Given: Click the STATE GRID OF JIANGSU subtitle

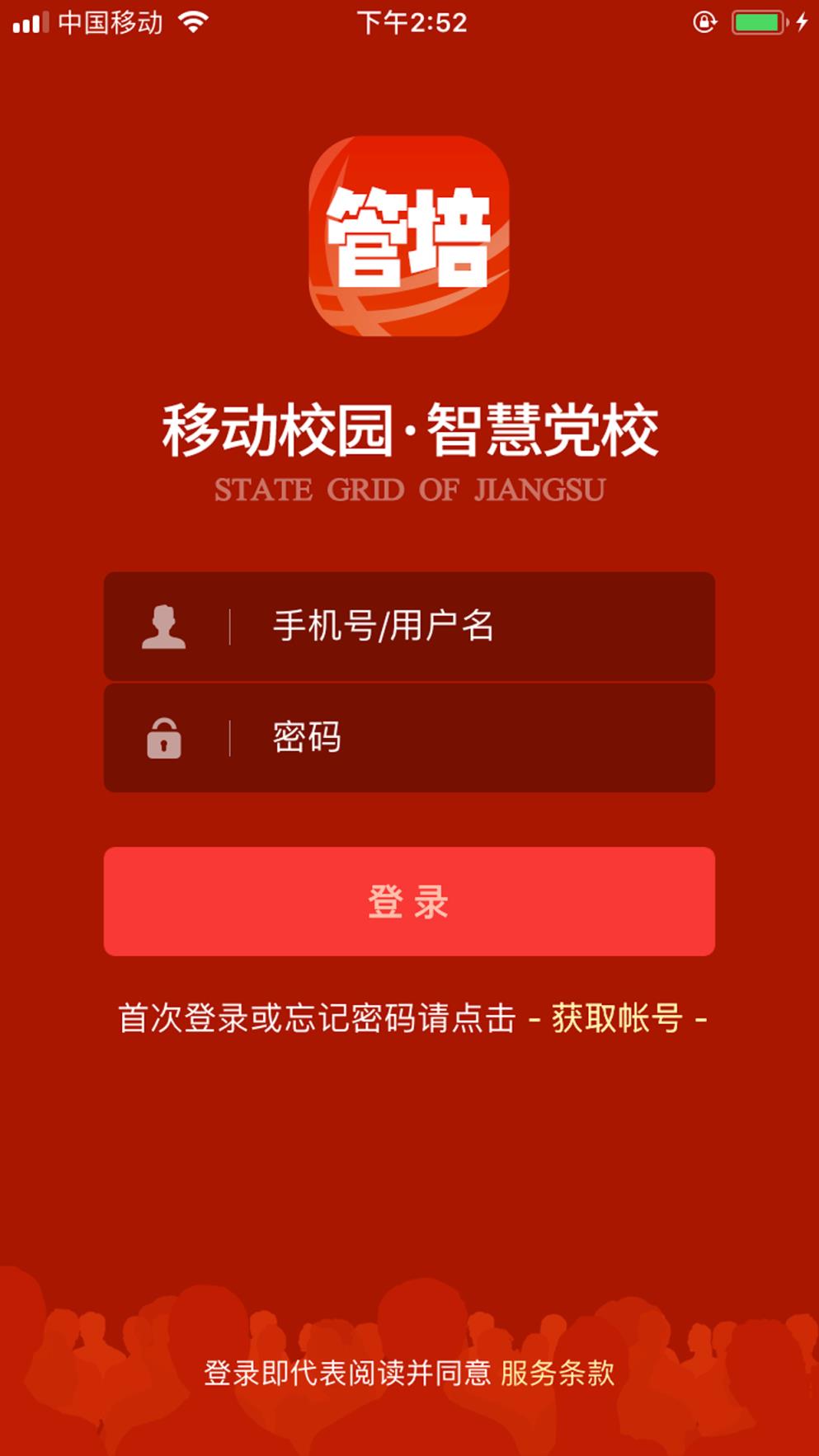Looking at the screenshot, I should point(409,490).
